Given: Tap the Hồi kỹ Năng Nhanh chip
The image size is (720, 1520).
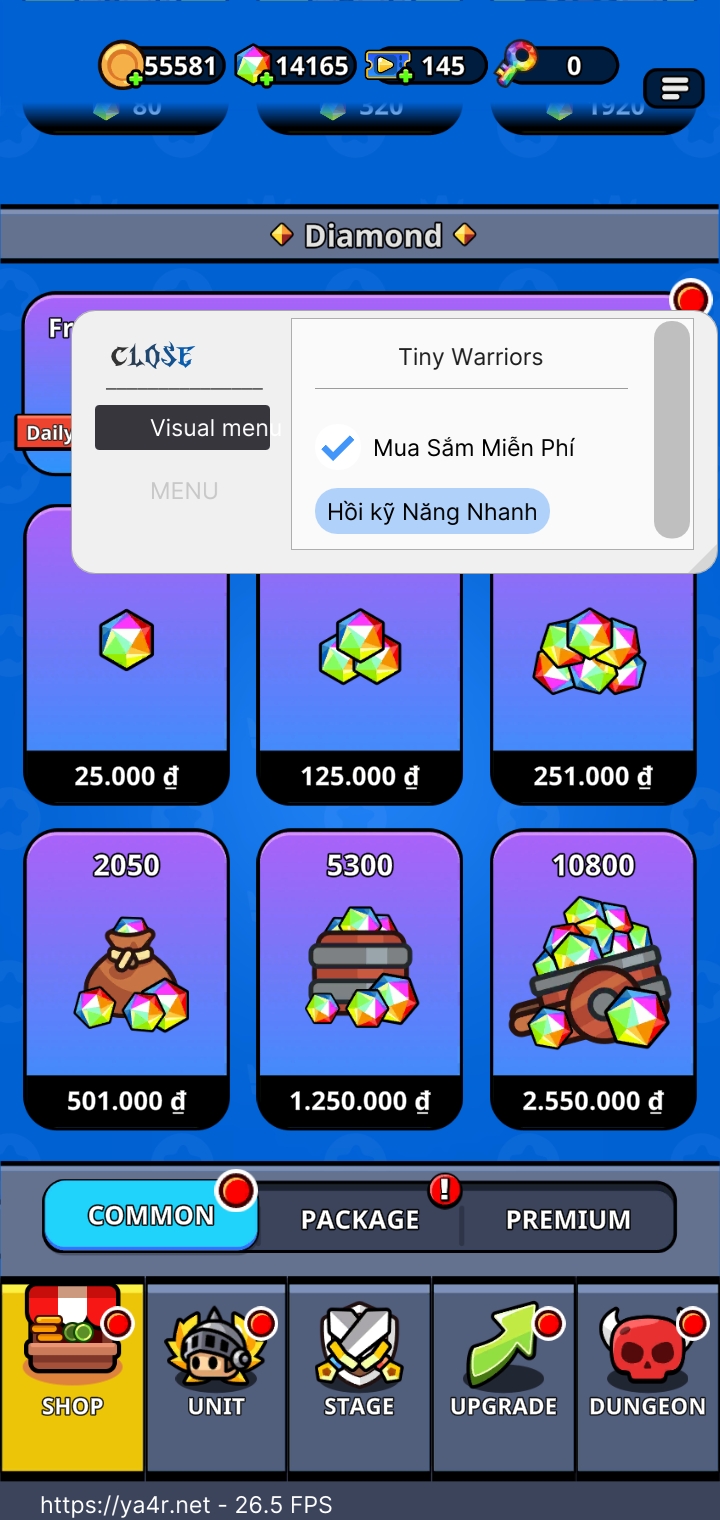Looking at the screenshot, I should point(432,511).
